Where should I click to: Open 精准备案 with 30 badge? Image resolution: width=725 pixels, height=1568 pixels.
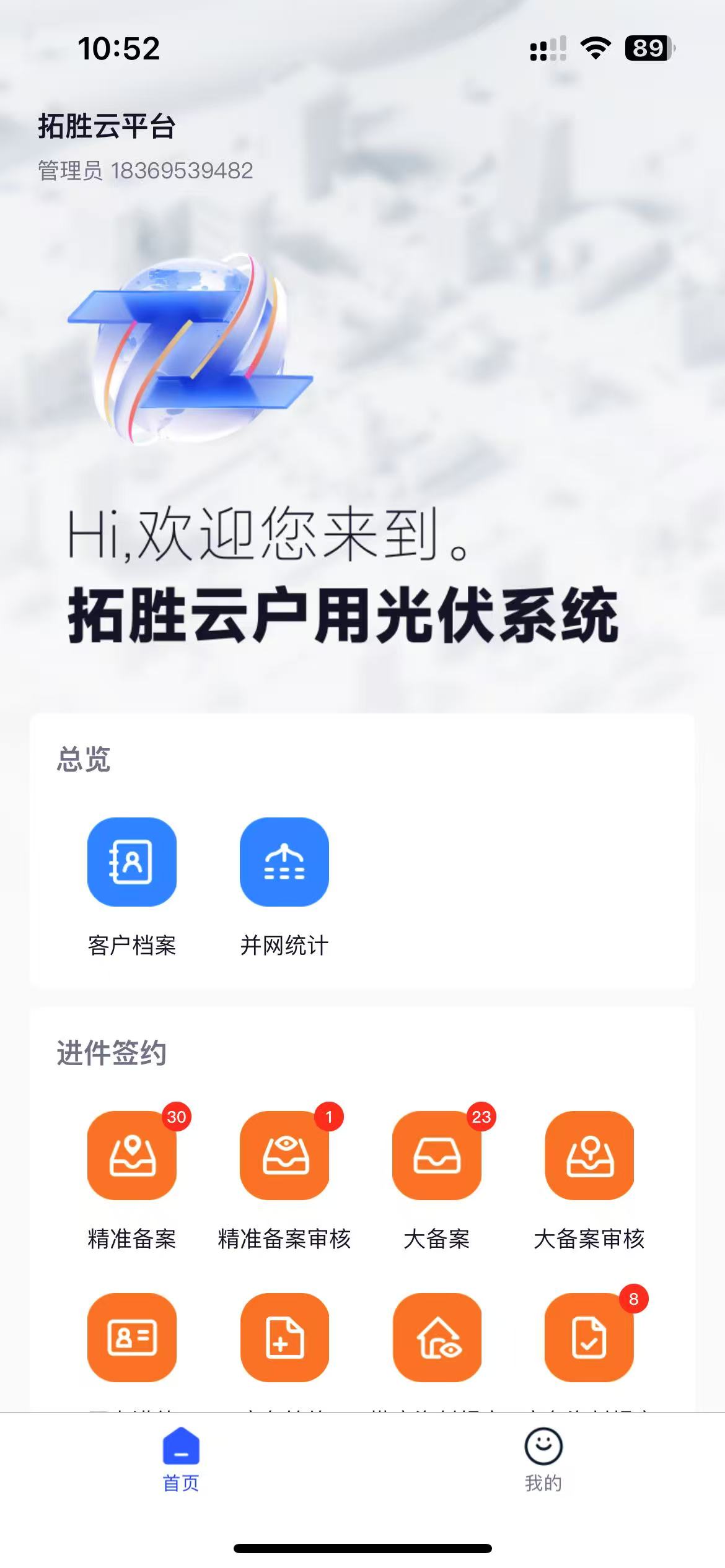tap(131, 1156)
